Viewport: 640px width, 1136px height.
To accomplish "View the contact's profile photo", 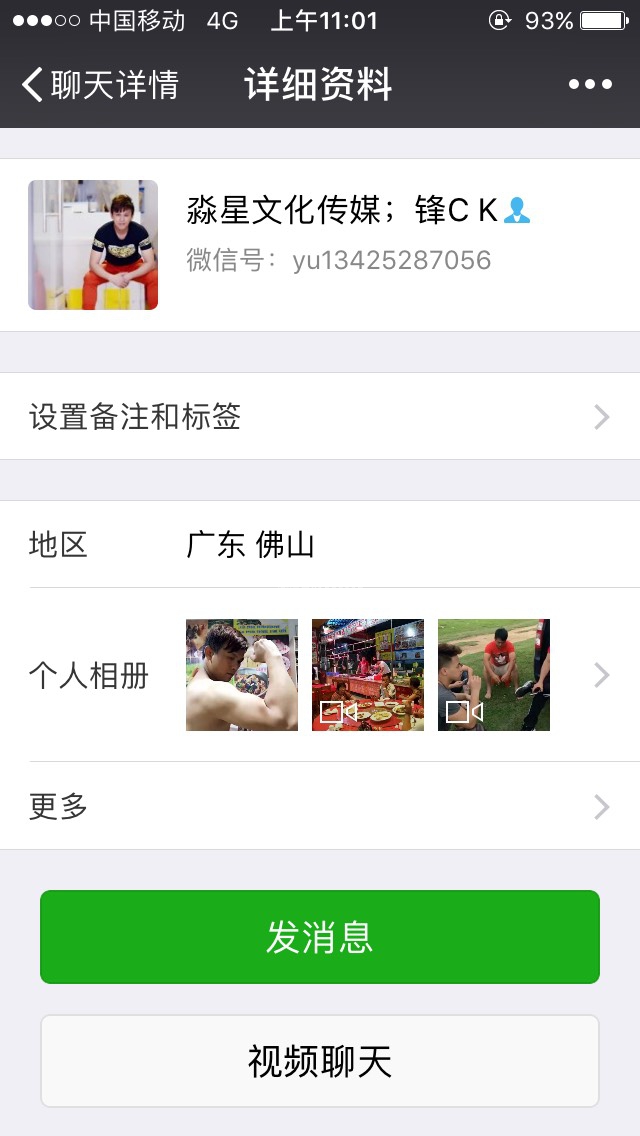I will (93, 245).
